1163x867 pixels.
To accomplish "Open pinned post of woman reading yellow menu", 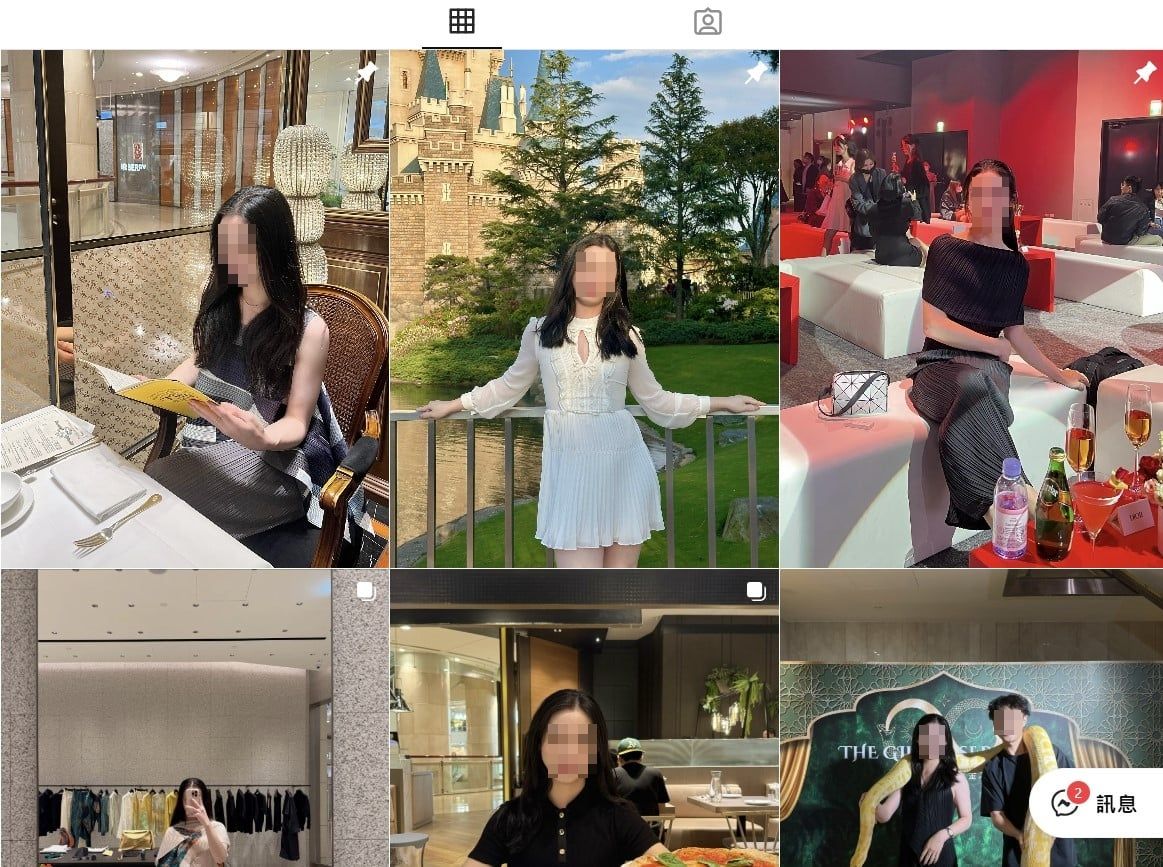I will pyautogui.click(x=194, y=310).
